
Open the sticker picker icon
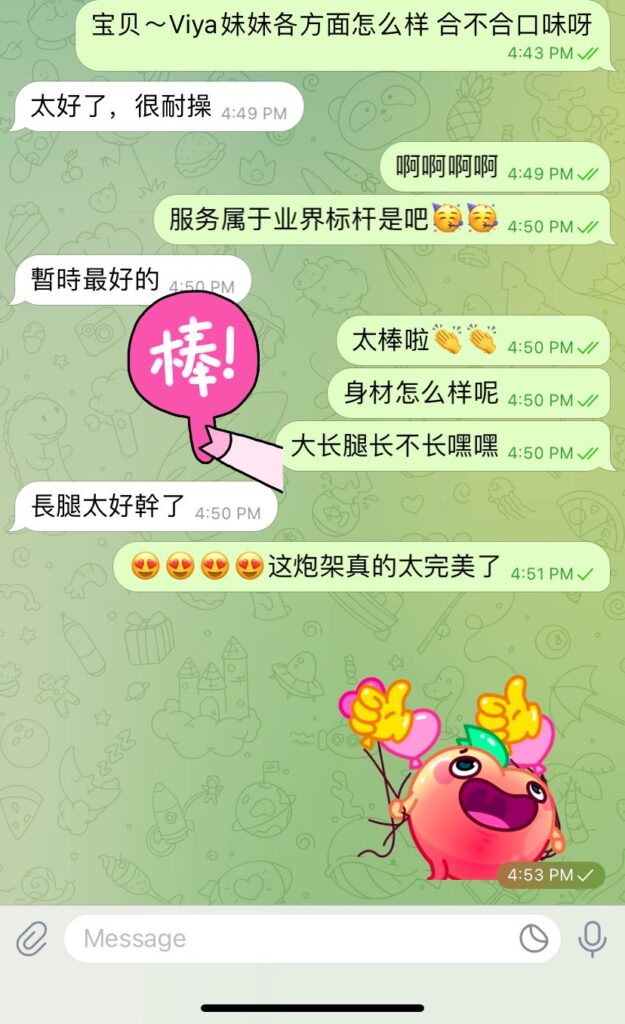click(x=533, y=939)
